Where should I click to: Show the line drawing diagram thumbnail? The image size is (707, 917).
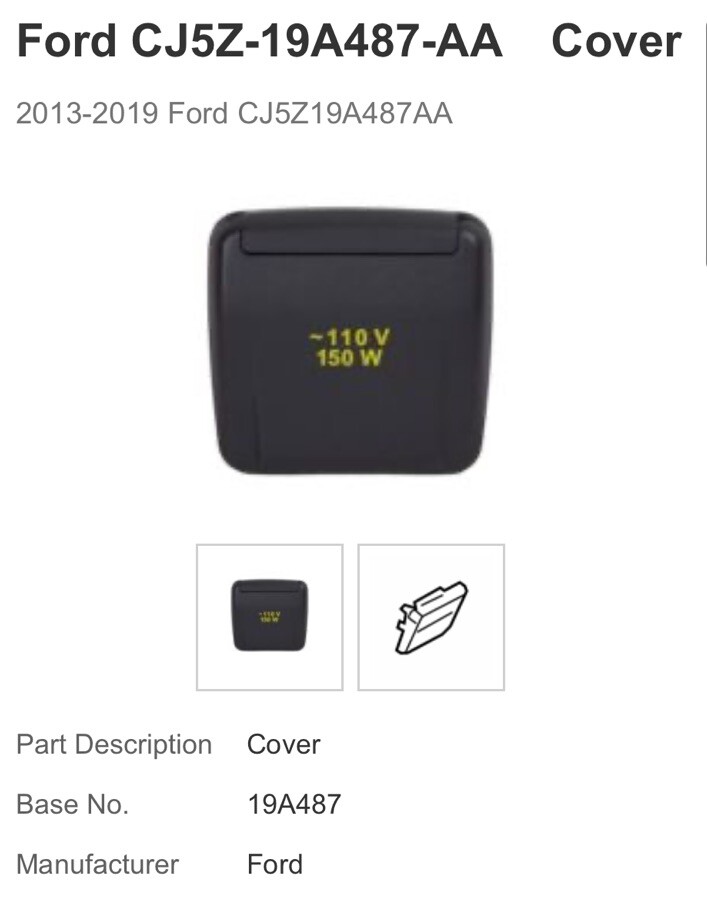431,617
